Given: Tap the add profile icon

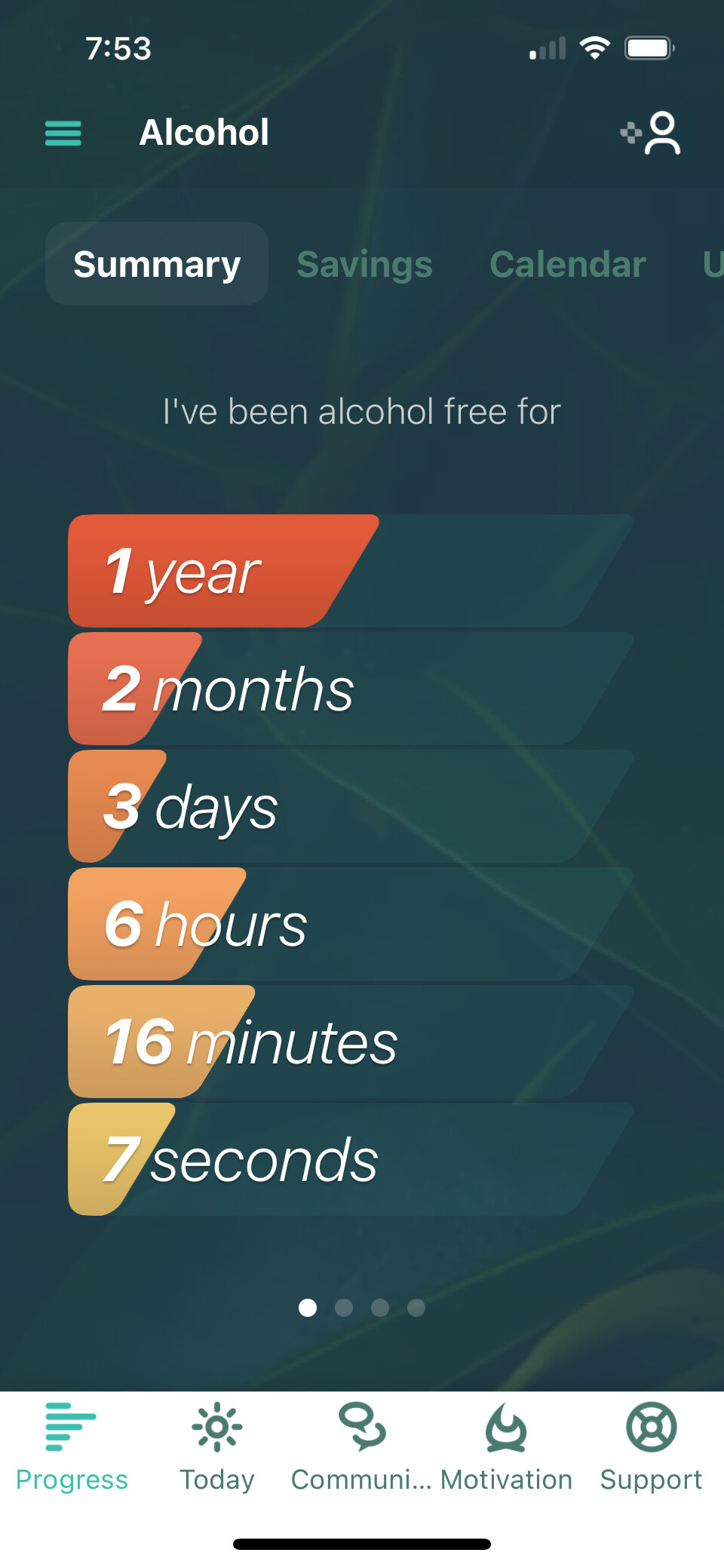Looking at the screenshot, I should pyautogui.click(x=652, y=133).
